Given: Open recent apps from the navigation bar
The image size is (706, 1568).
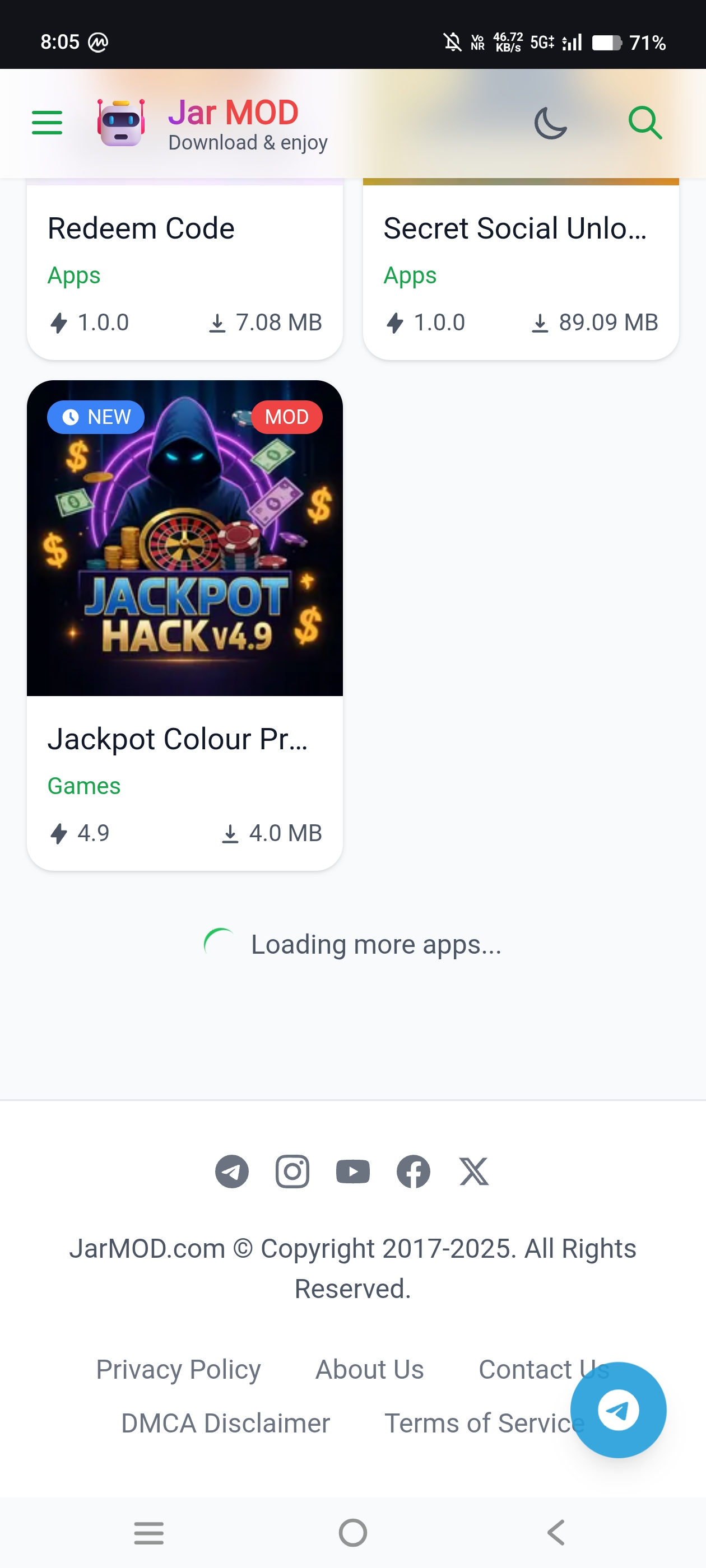Looking at the screenshot, I should pos(148,1532).
